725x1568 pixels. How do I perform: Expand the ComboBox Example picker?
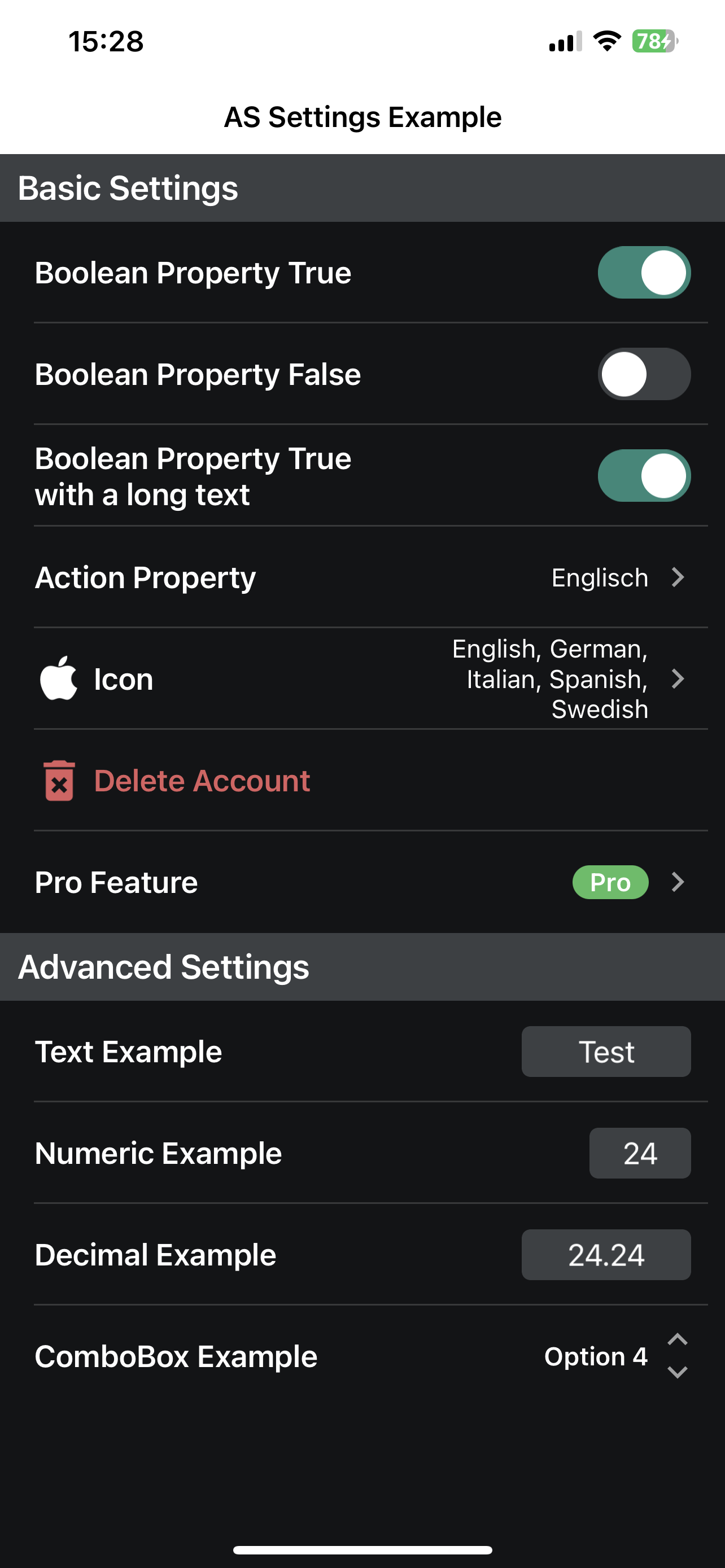(x=615, y=1356)
